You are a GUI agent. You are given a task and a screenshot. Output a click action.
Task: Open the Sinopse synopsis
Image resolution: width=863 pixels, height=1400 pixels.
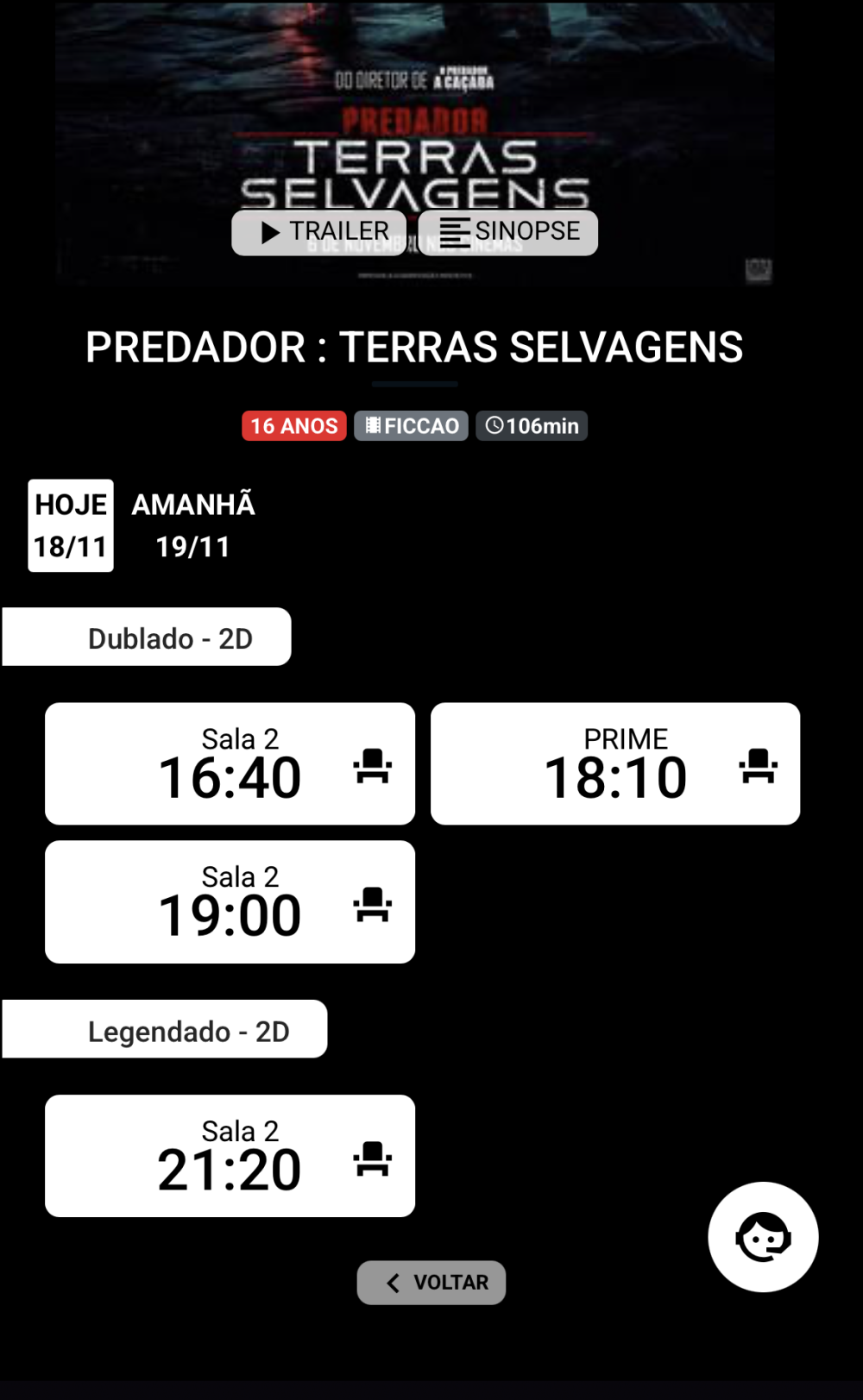click(508, 232)
